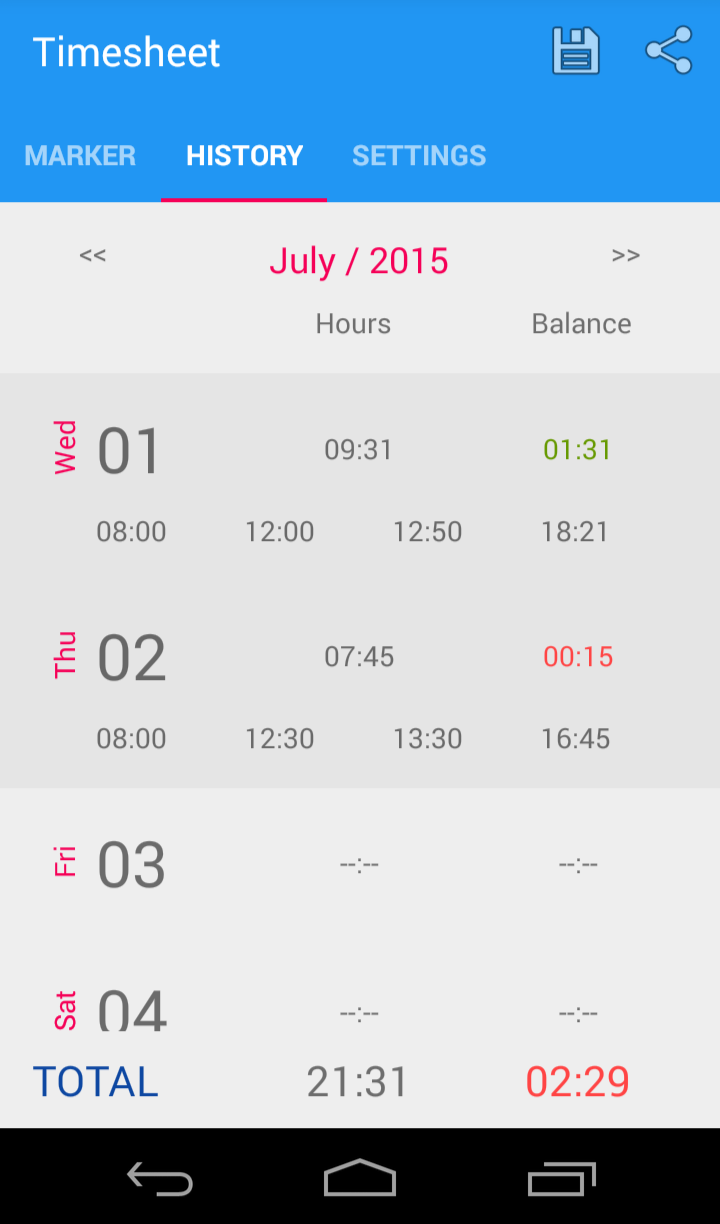Select the History tab
Image resolution: width=720 pixels, height=1224 pixels.
click(x=244, y=156)
